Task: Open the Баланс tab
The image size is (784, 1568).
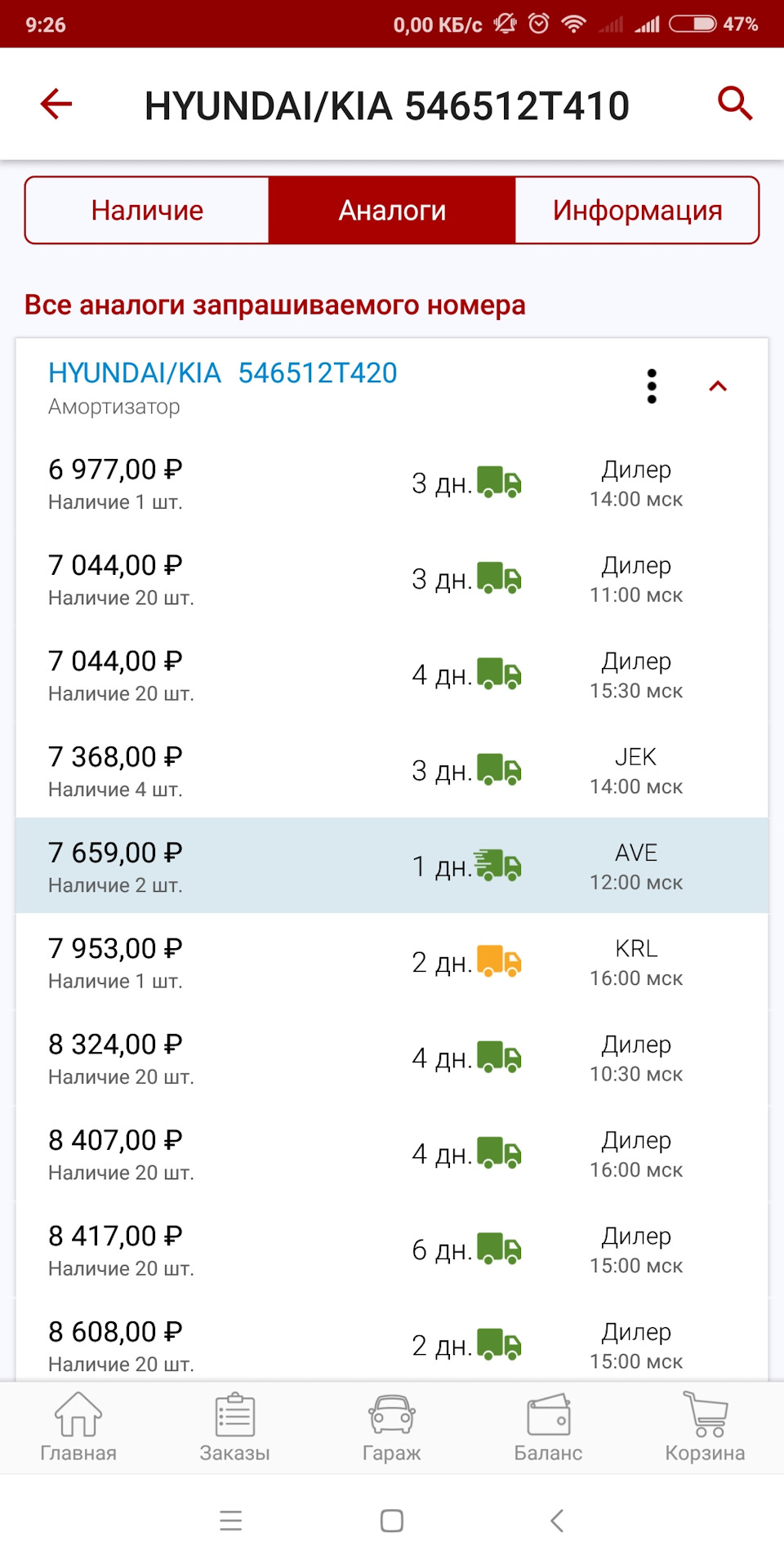Action: pos(548,1427)
